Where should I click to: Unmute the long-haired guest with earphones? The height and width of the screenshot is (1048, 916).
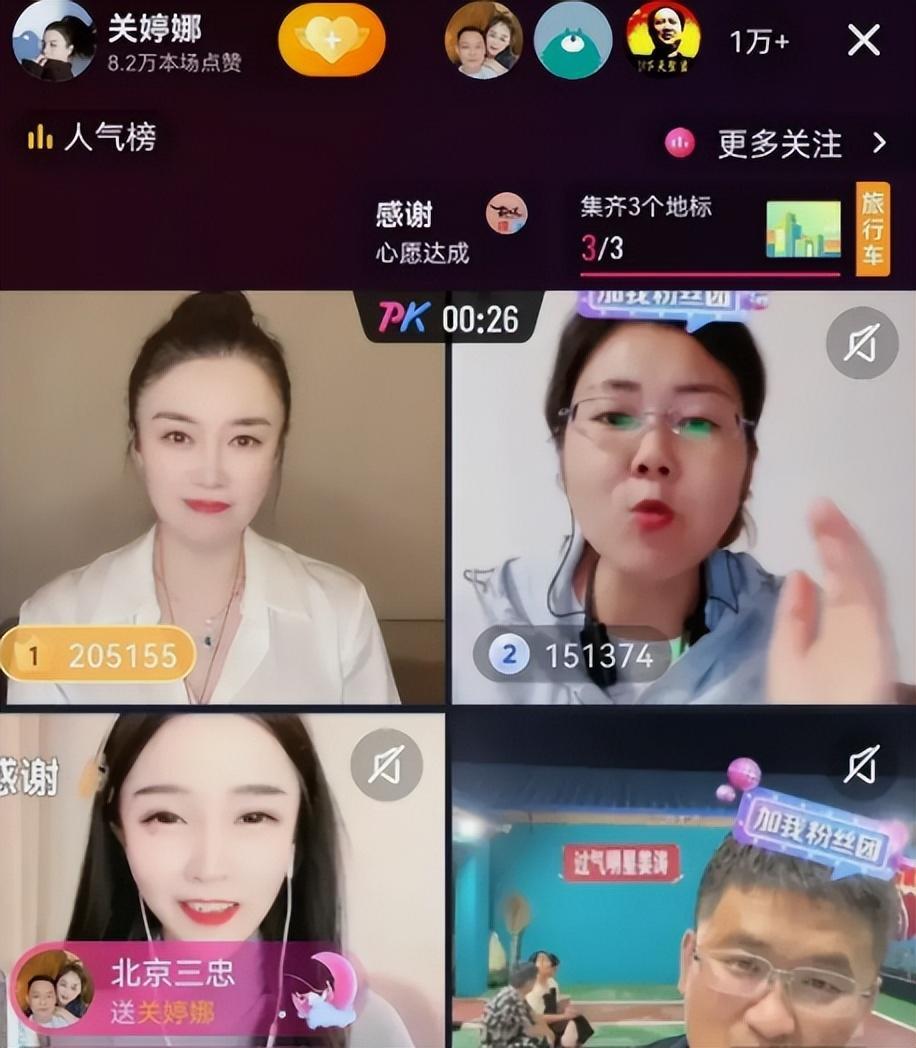tap(387, 765)
